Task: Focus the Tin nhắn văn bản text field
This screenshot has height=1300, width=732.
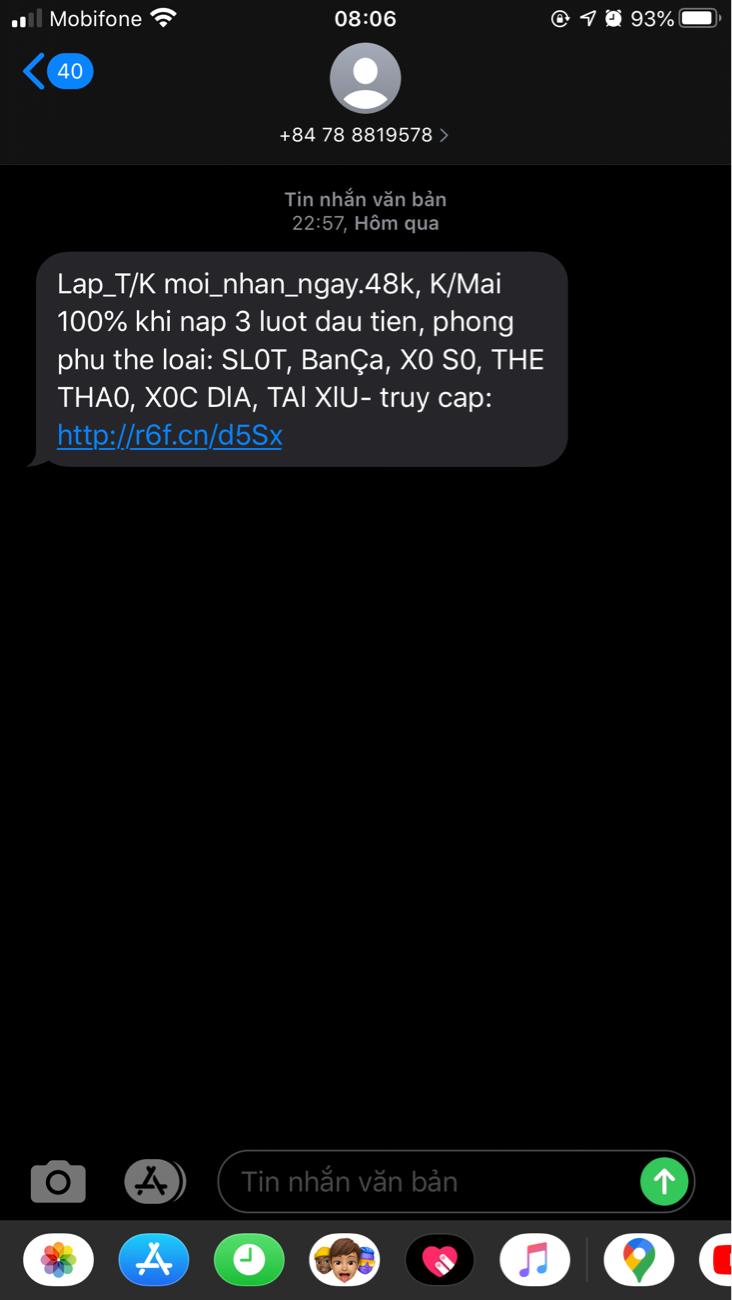Action: point(430,1182)
